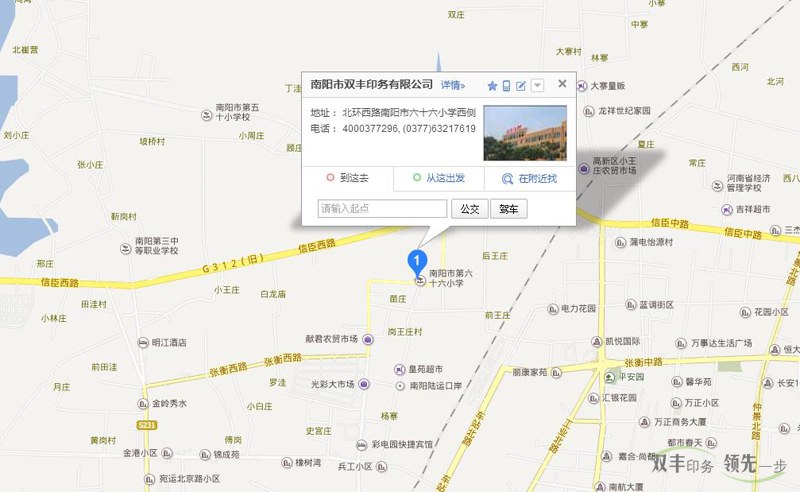
Task: Send the location to phone icon
Action: (x=507, y=86)
